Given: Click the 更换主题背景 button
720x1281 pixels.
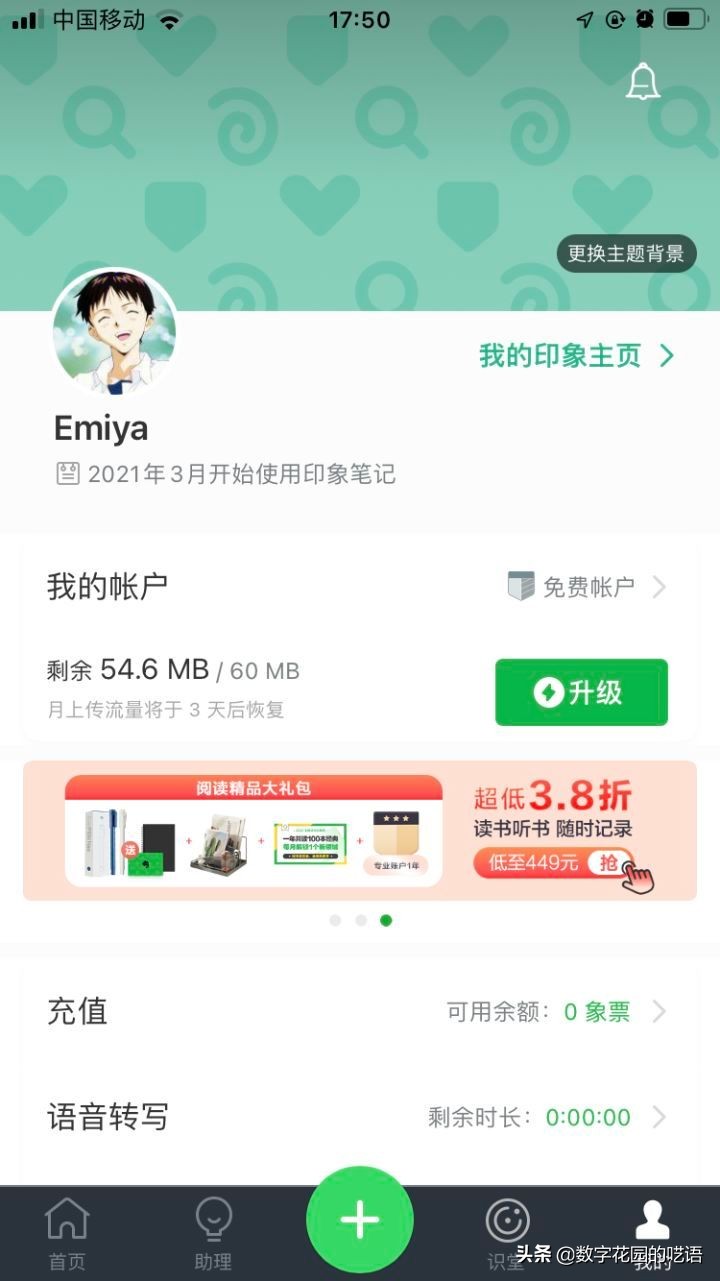Looking at the screenshot, I should pos(626,254).
